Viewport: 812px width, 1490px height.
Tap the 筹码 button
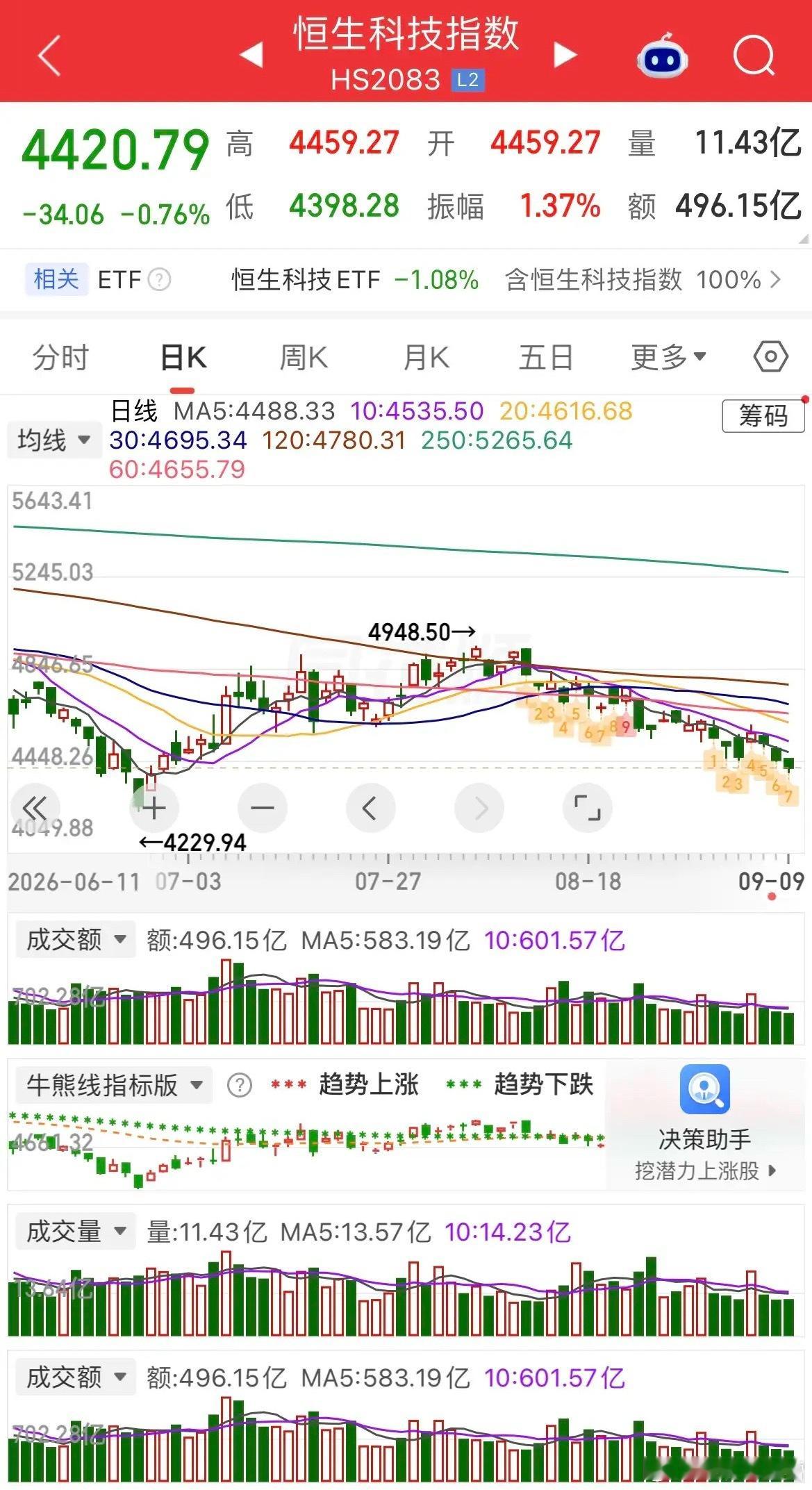click(763, 416)
